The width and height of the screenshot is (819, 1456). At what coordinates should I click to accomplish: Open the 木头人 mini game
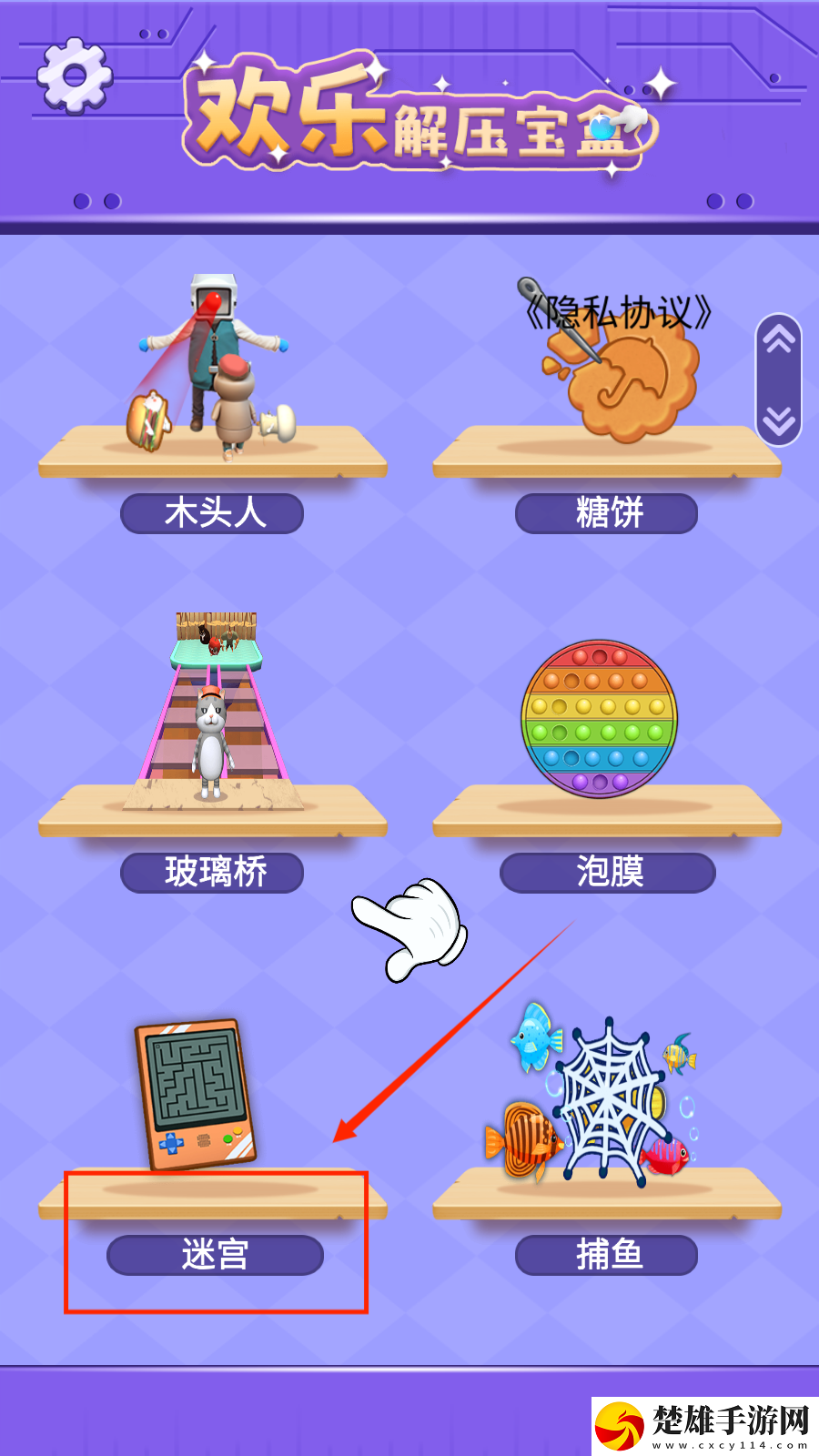[x=212, y=512]
